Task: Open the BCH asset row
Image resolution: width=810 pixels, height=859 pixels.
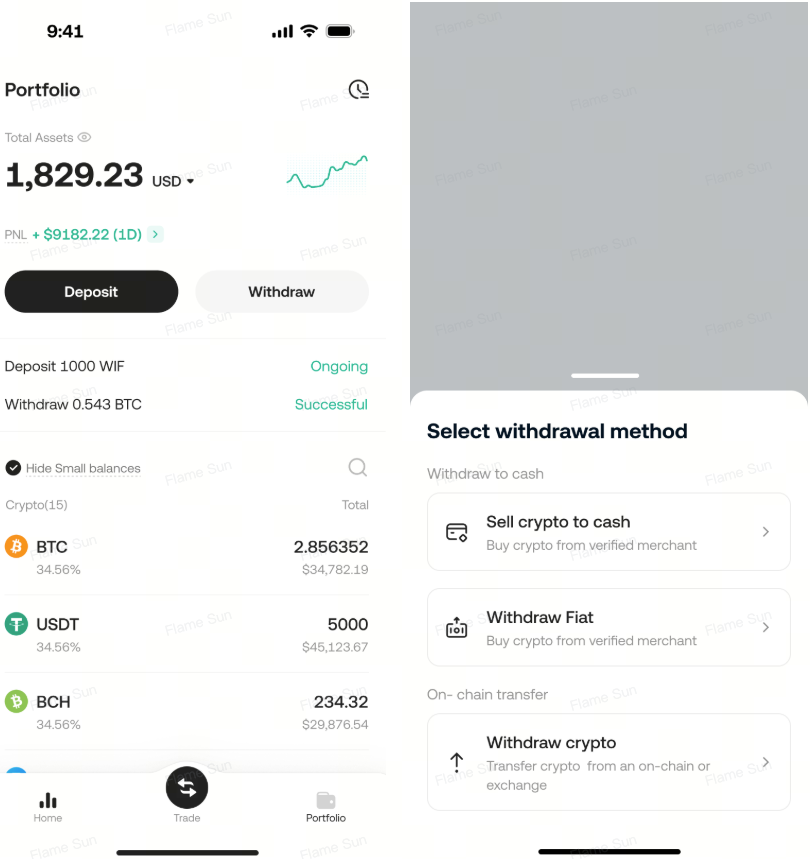Action: [x=186, y=711]
